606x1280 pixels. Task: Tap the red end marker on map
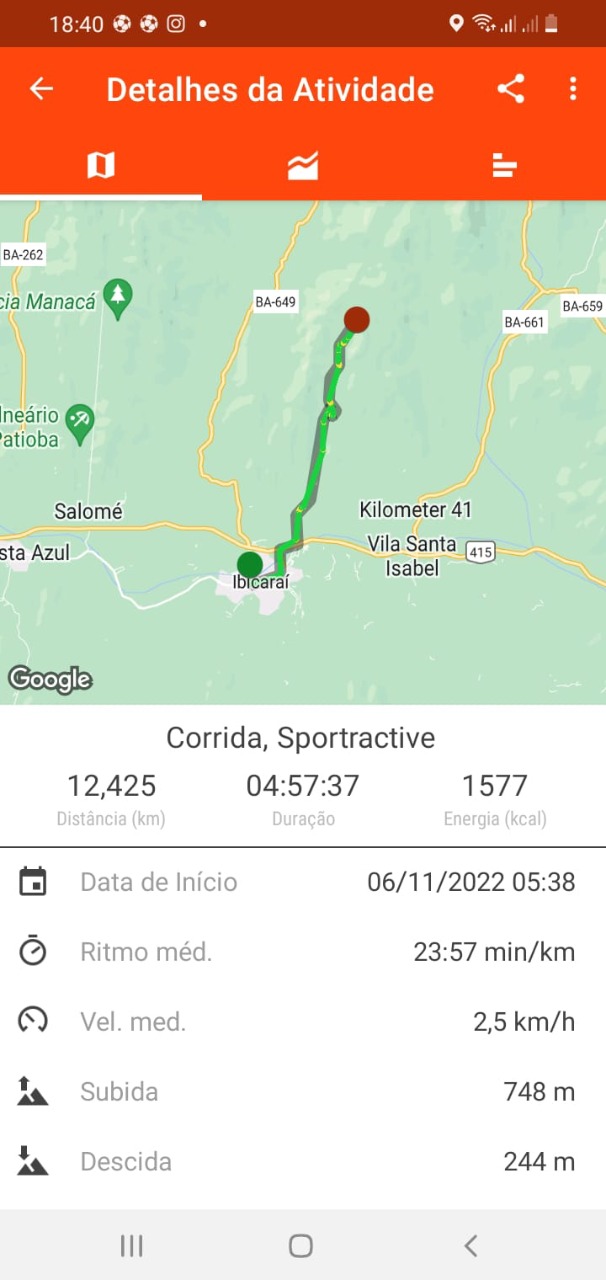tap(357, 320)
